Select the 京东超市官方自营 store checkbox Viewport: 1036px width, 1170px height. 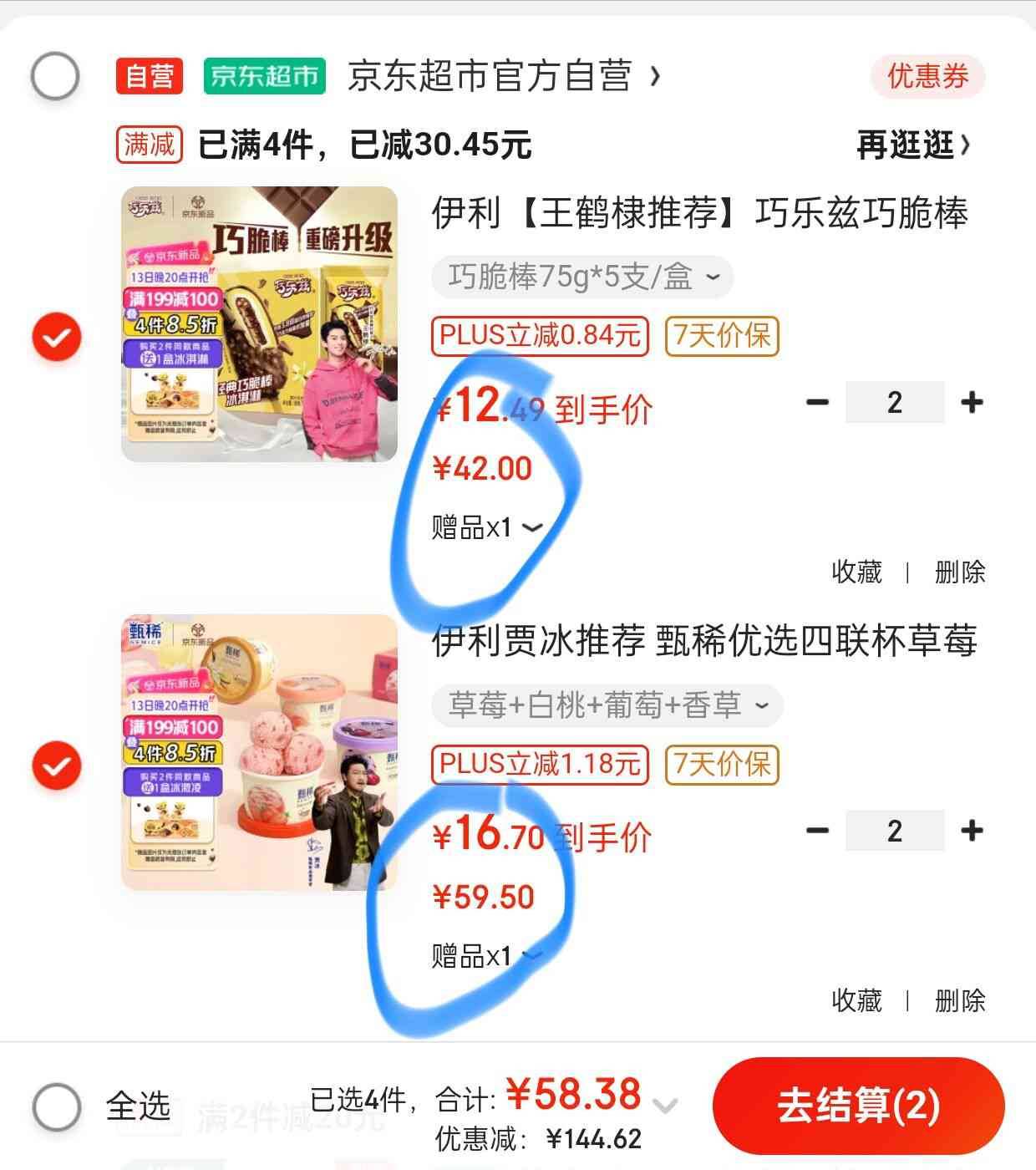[x=55, y=77]
